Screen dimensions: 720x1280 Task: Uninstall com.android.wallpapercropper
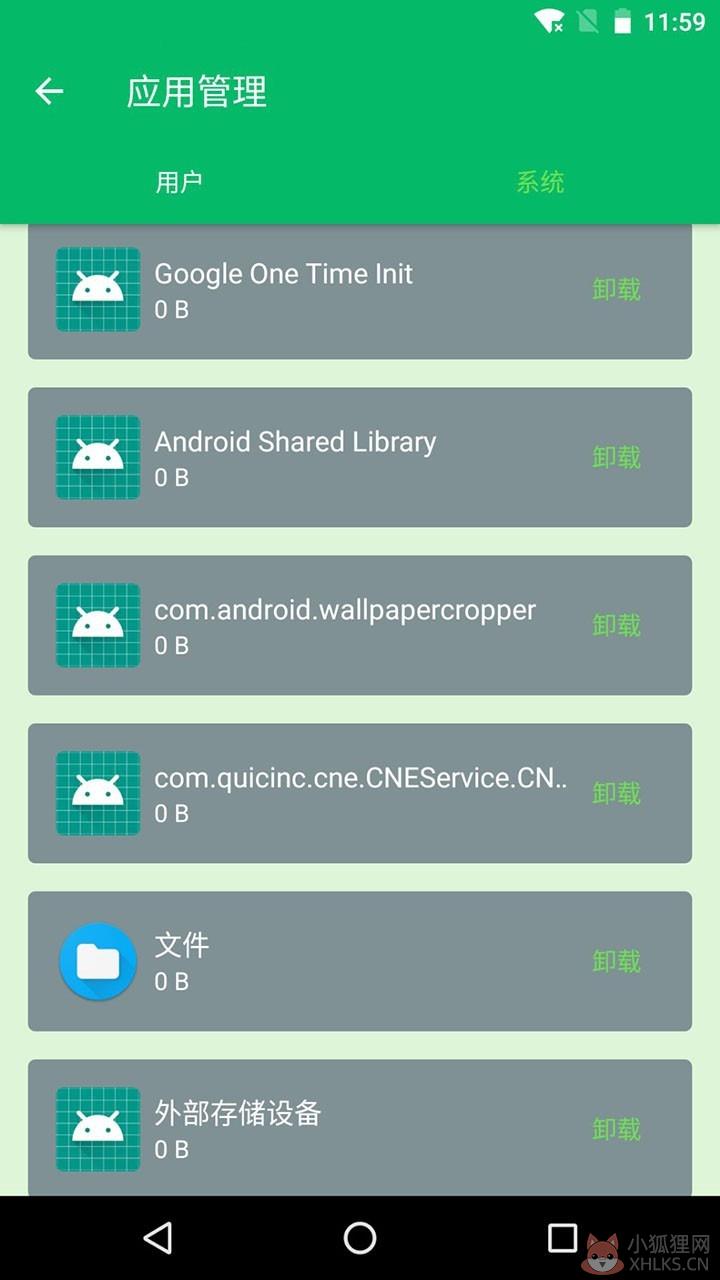click(616, 625)
